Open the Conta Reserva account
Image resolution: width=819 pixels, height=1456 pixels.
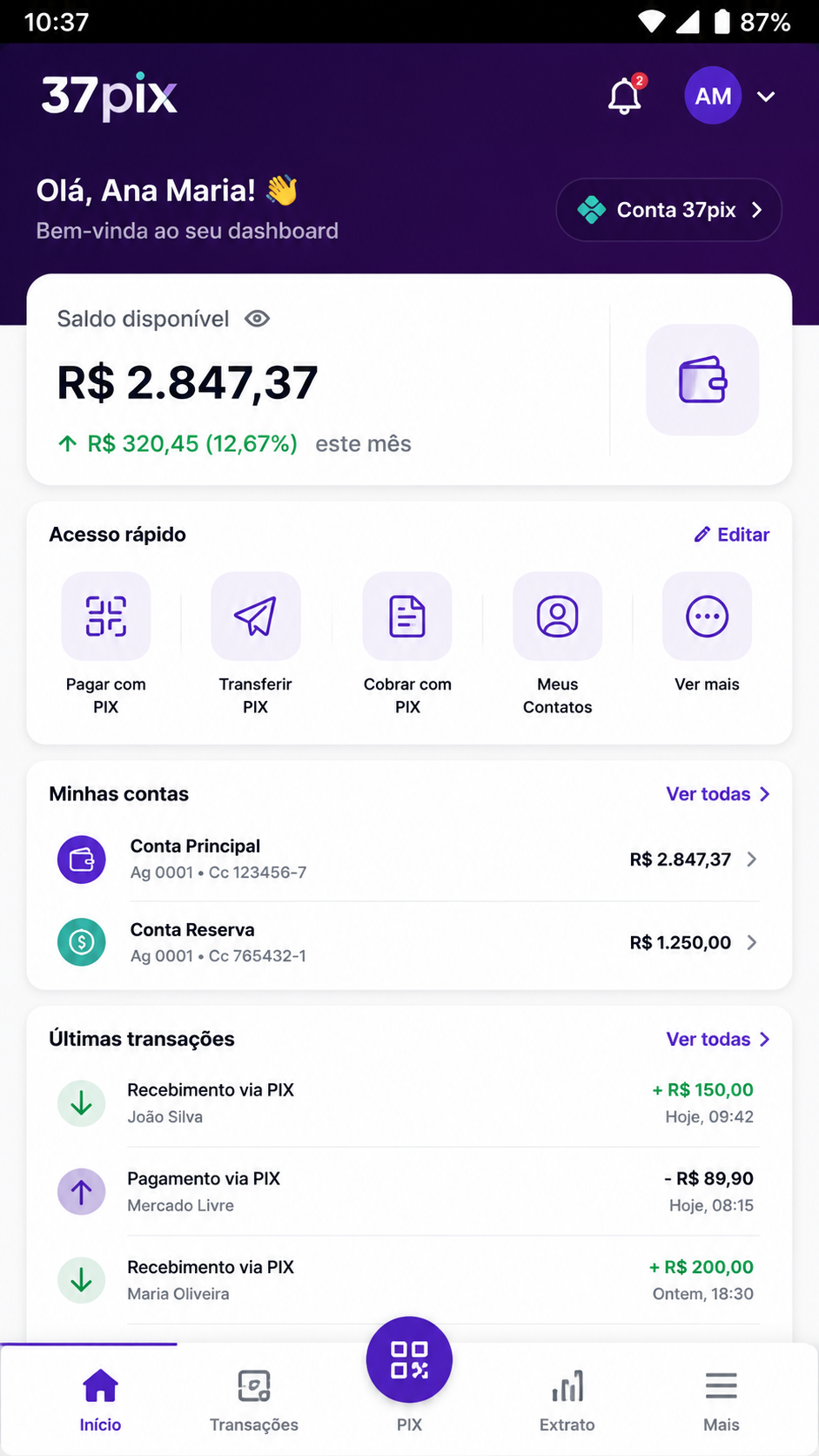408,942
